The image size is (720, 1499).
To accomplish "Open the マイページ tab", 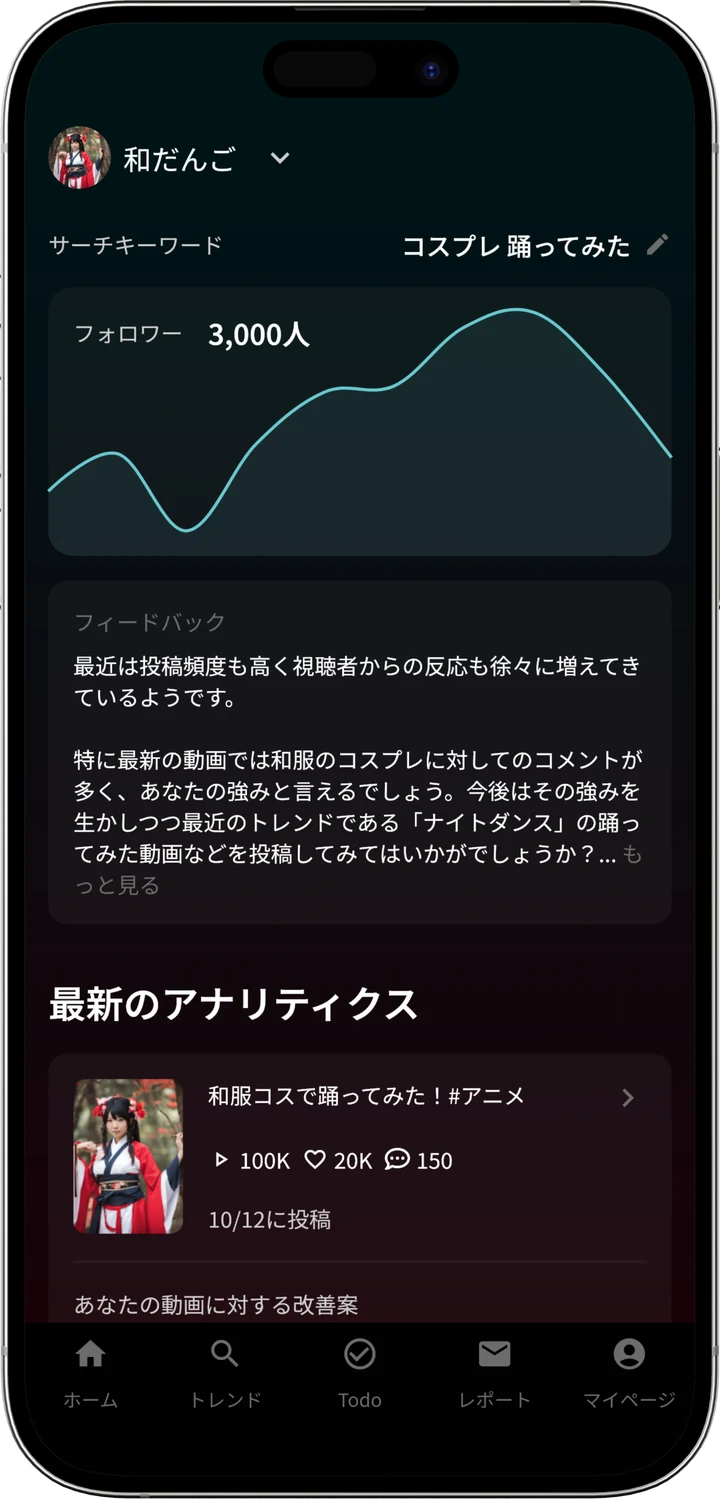I will (629, 1372).
